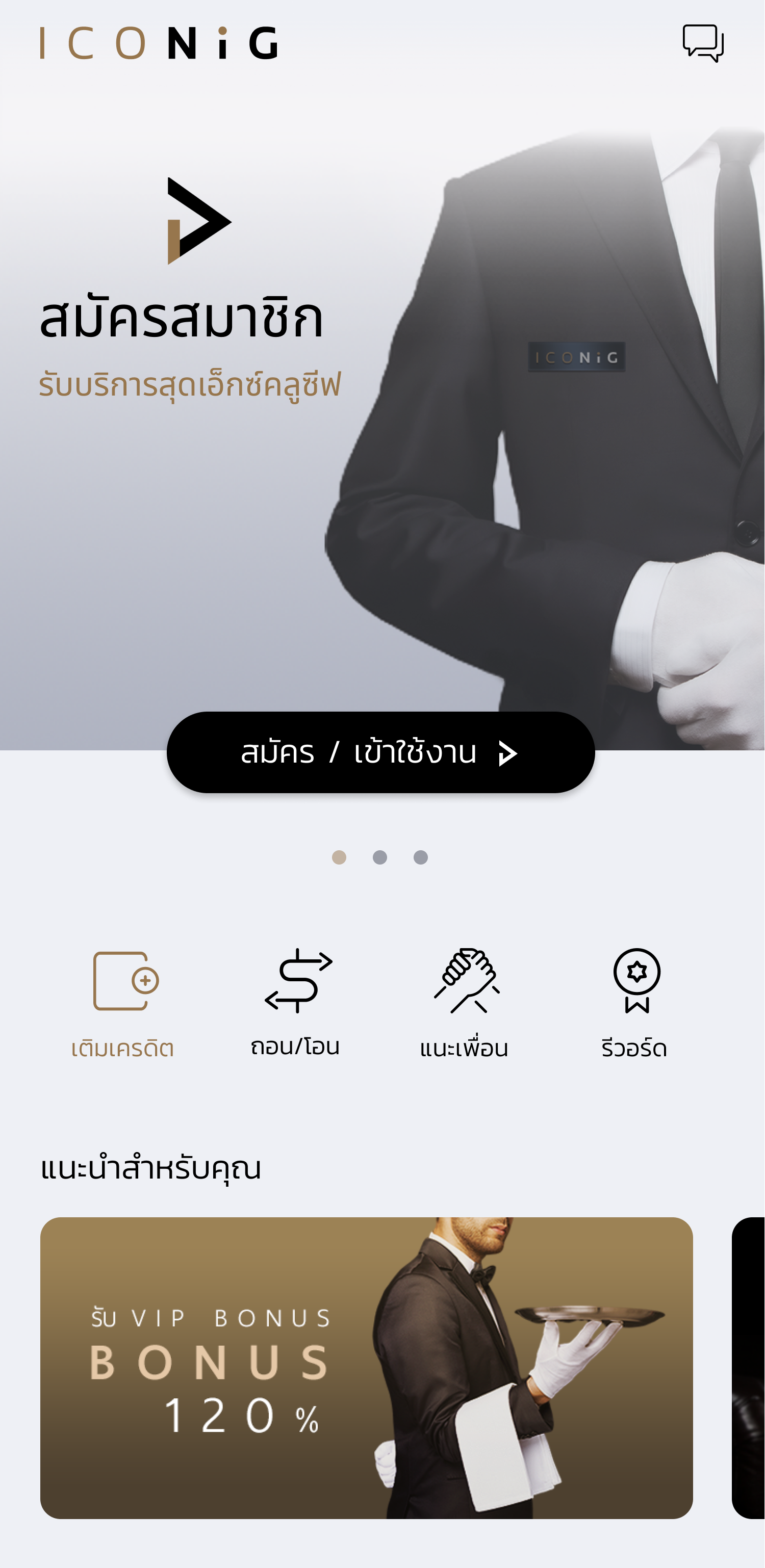
Task: Open the chat messages icon
Action: [703, 43]
